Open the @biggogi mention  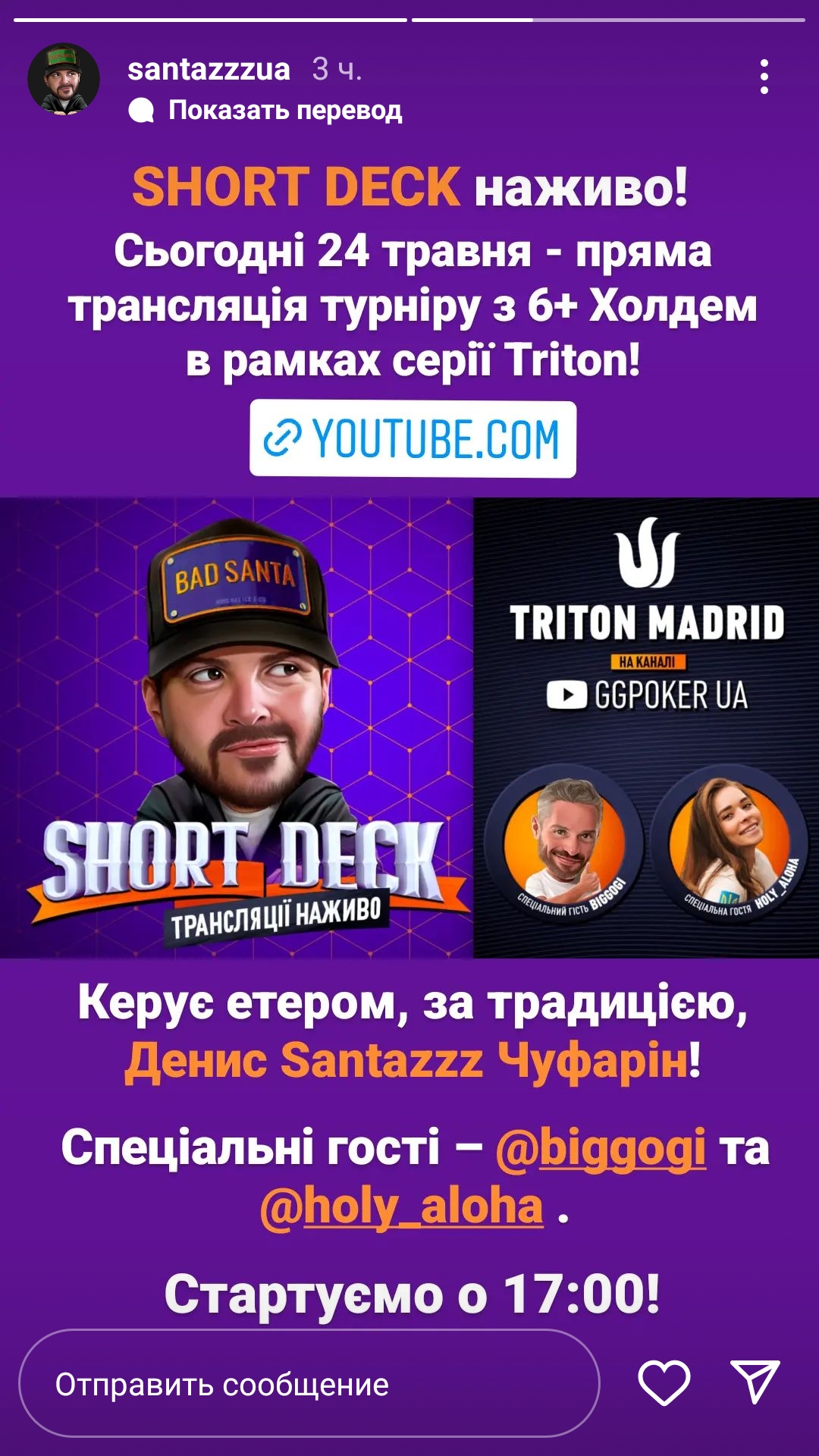[x=601, y=1148]
